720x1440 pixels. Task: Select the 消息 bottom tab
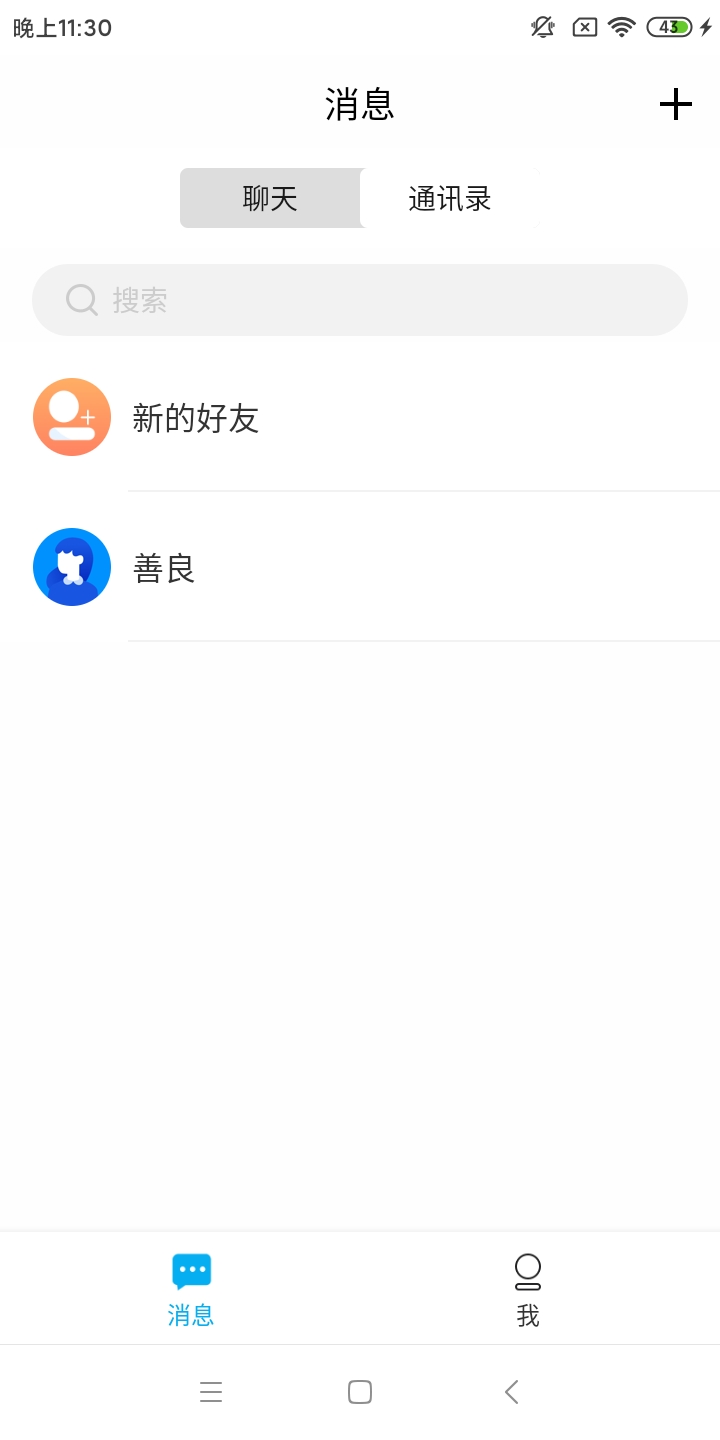(191, 1288)
